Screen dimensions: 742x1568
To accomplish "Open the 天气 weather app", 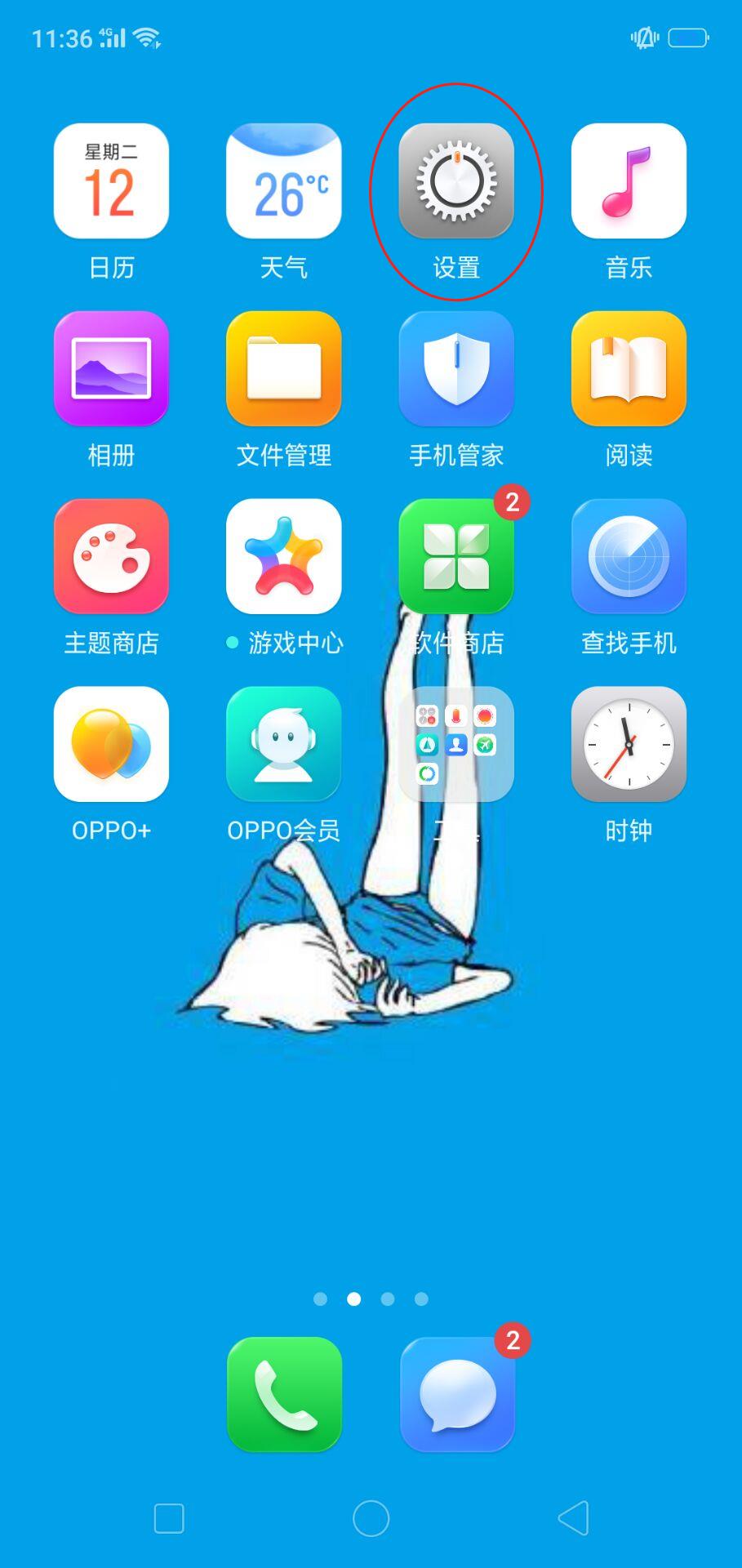I will point(283,181).
